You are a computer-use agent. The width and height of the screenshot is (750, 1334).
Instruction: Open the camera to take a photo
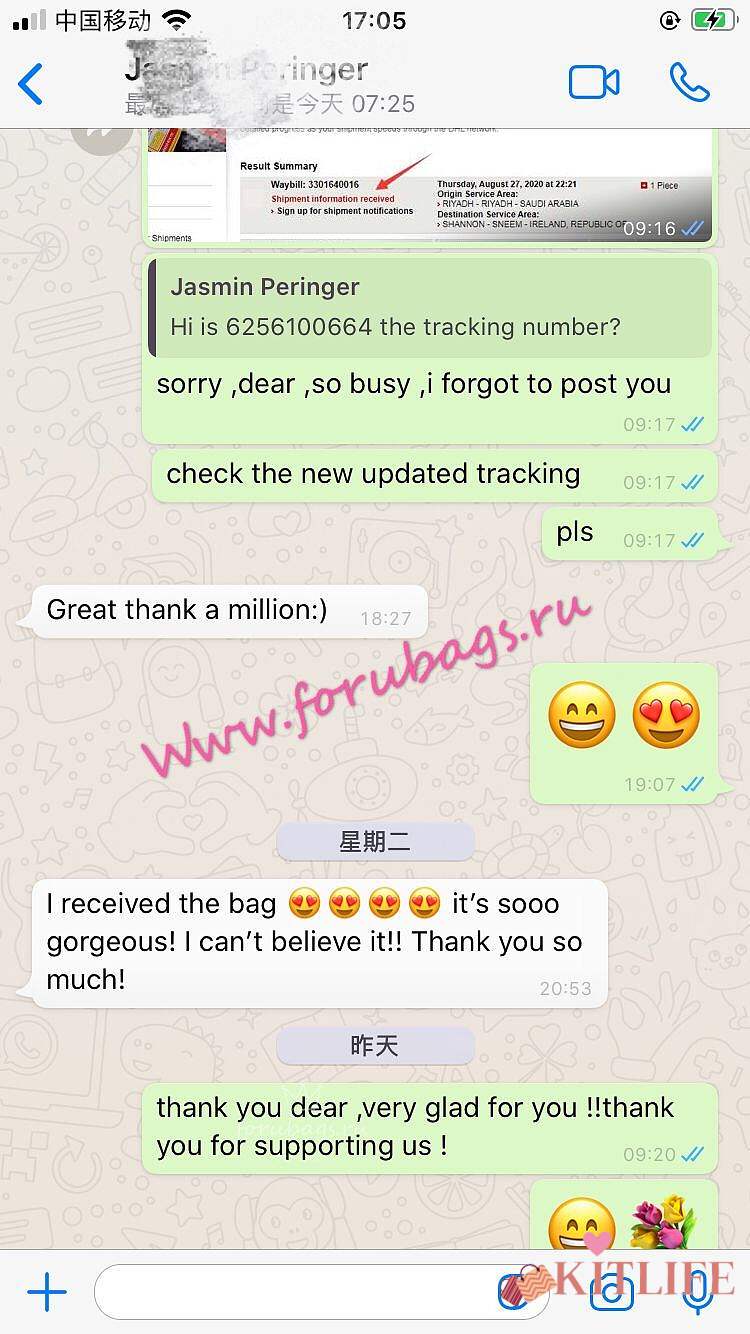click(611, 1293)
